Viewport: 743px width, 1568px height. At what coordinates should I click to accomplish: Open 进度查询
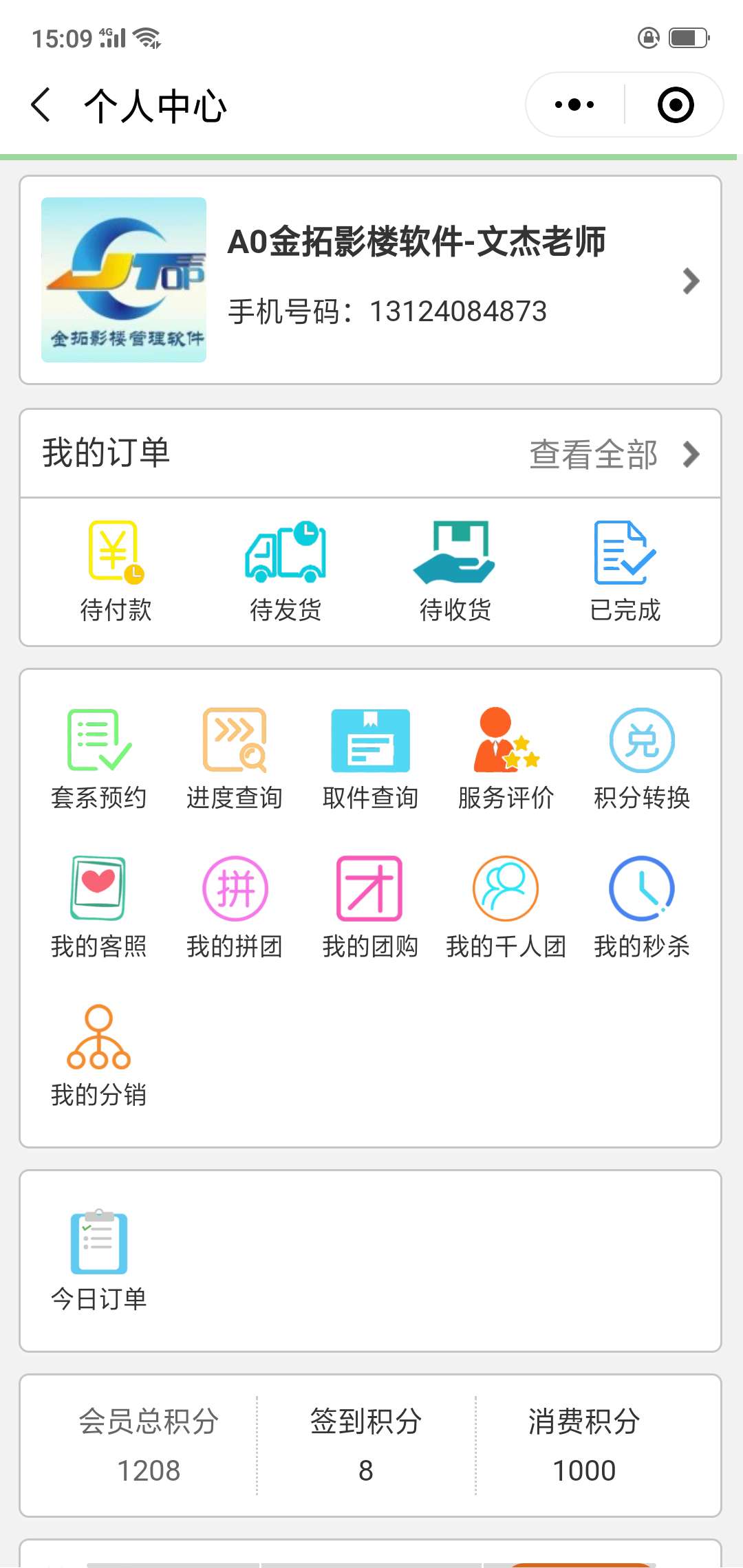pyautogui.click(x=235, y=759)
